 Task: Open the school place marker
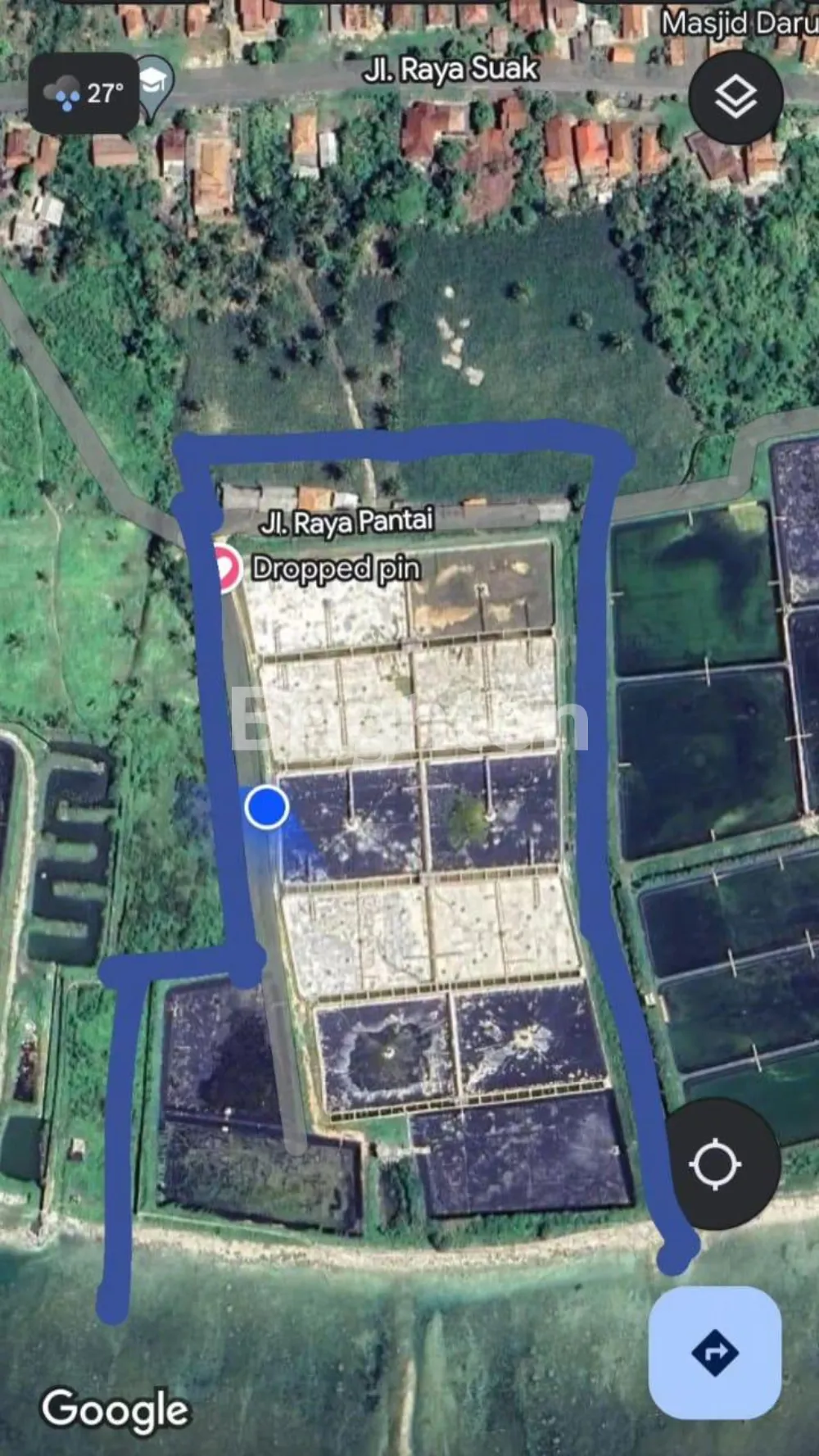pyautogui.click(x=154, y=80)
